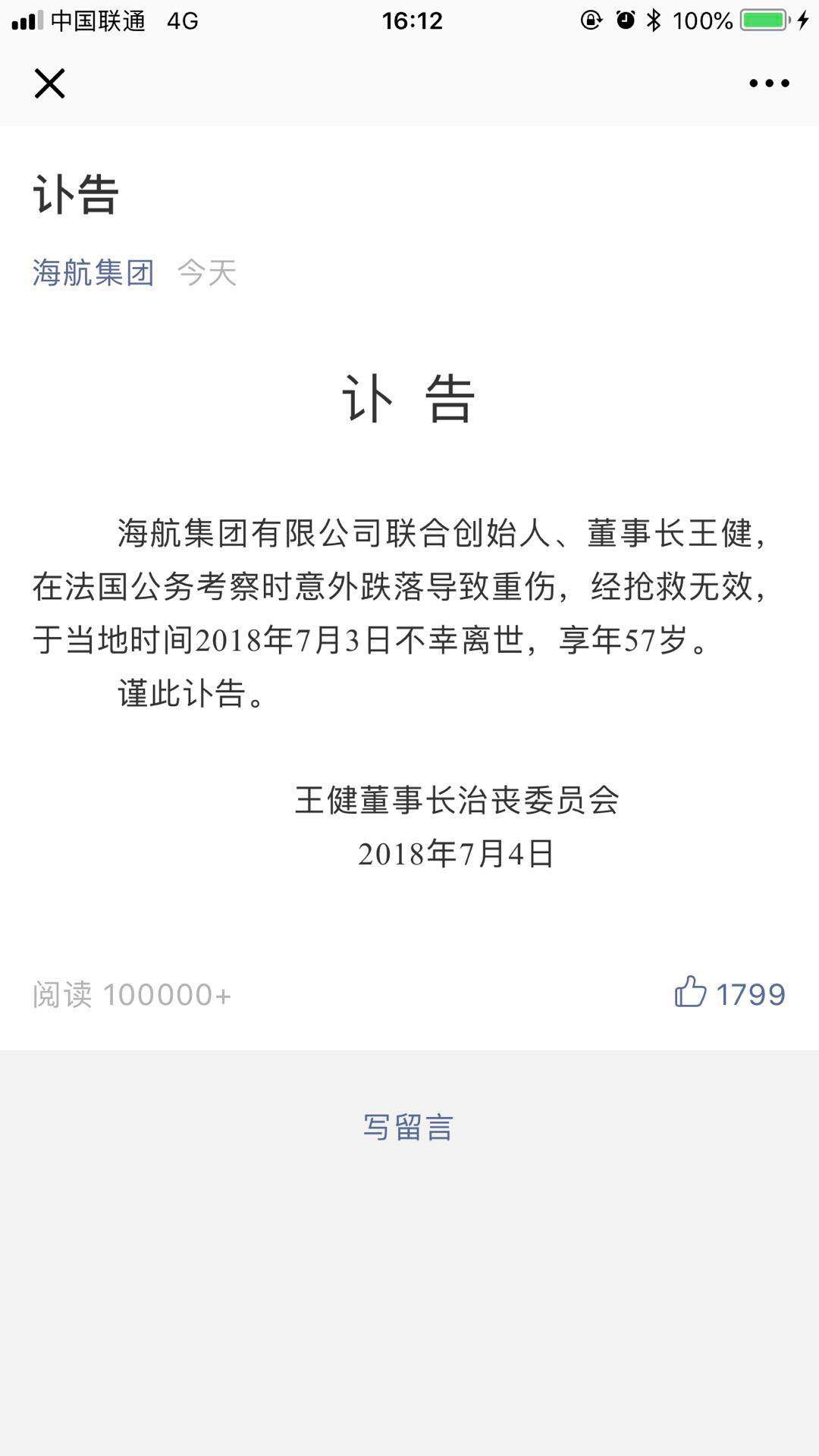Tap 写留言 to write a comment
819x1456 pixels.
(x=408, y=1127)
